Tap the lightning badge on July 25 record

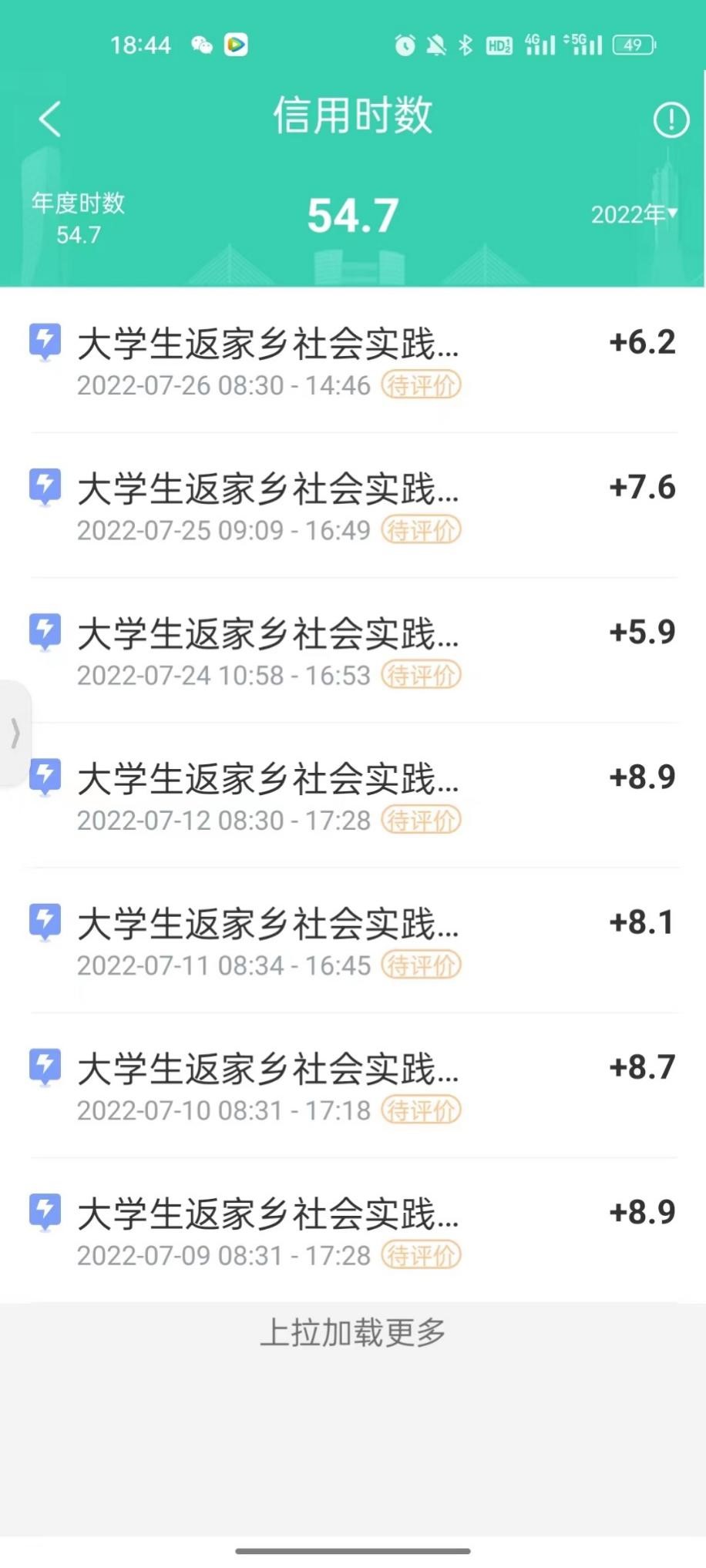coord(45,484)
